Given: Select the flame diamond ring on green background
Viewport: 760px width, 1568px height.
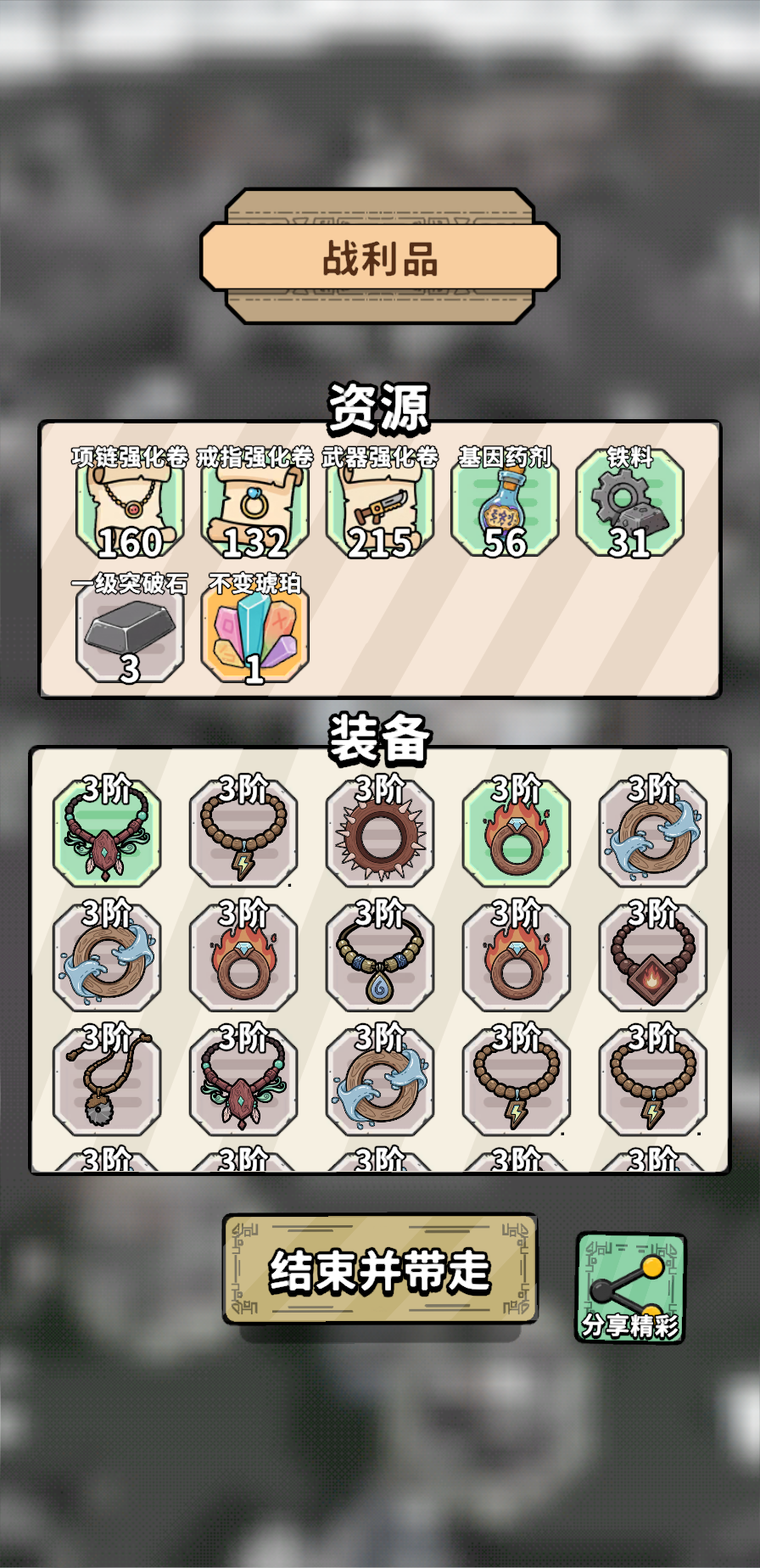Looking at the screenshot, I should point(516,834).
